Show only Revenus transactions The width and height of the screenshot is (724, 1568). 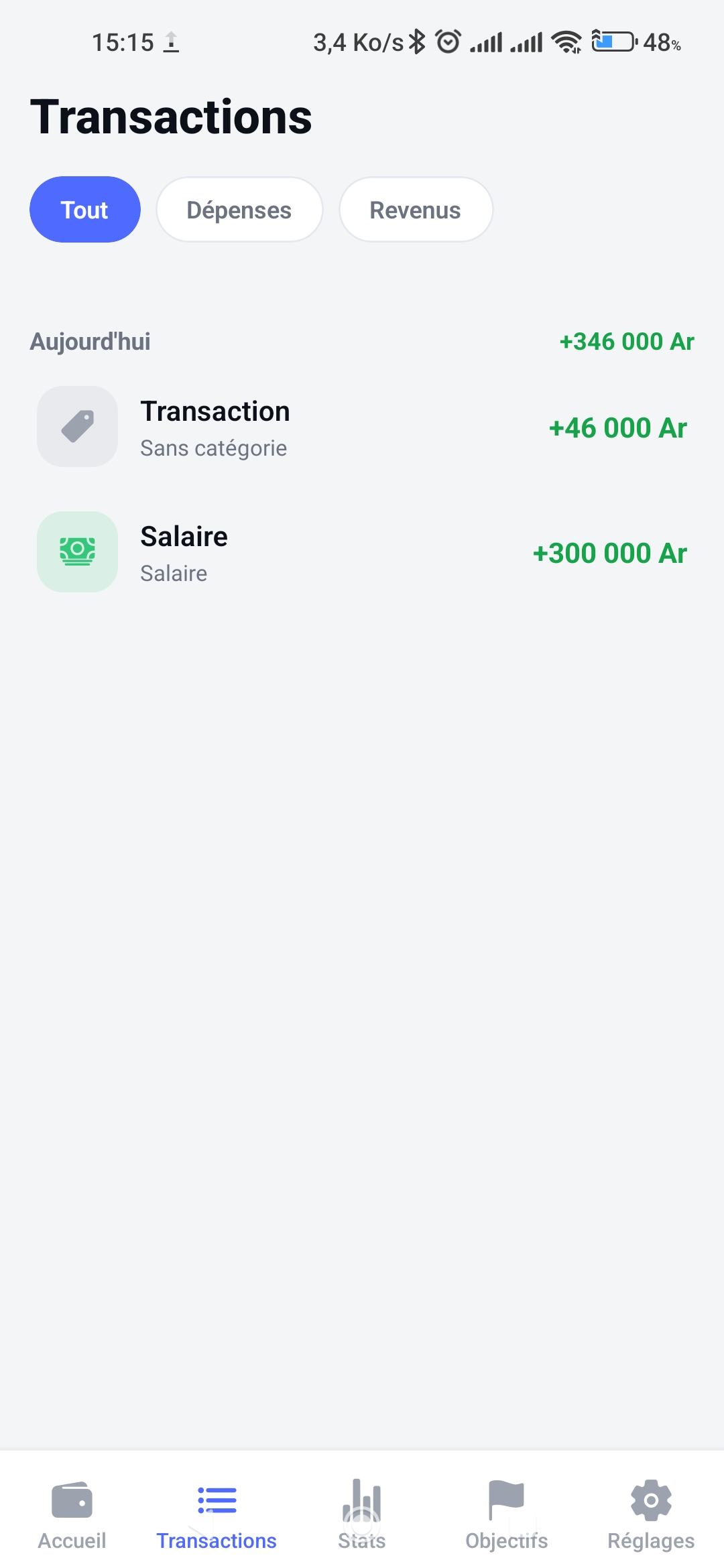[x=416, y=210]
